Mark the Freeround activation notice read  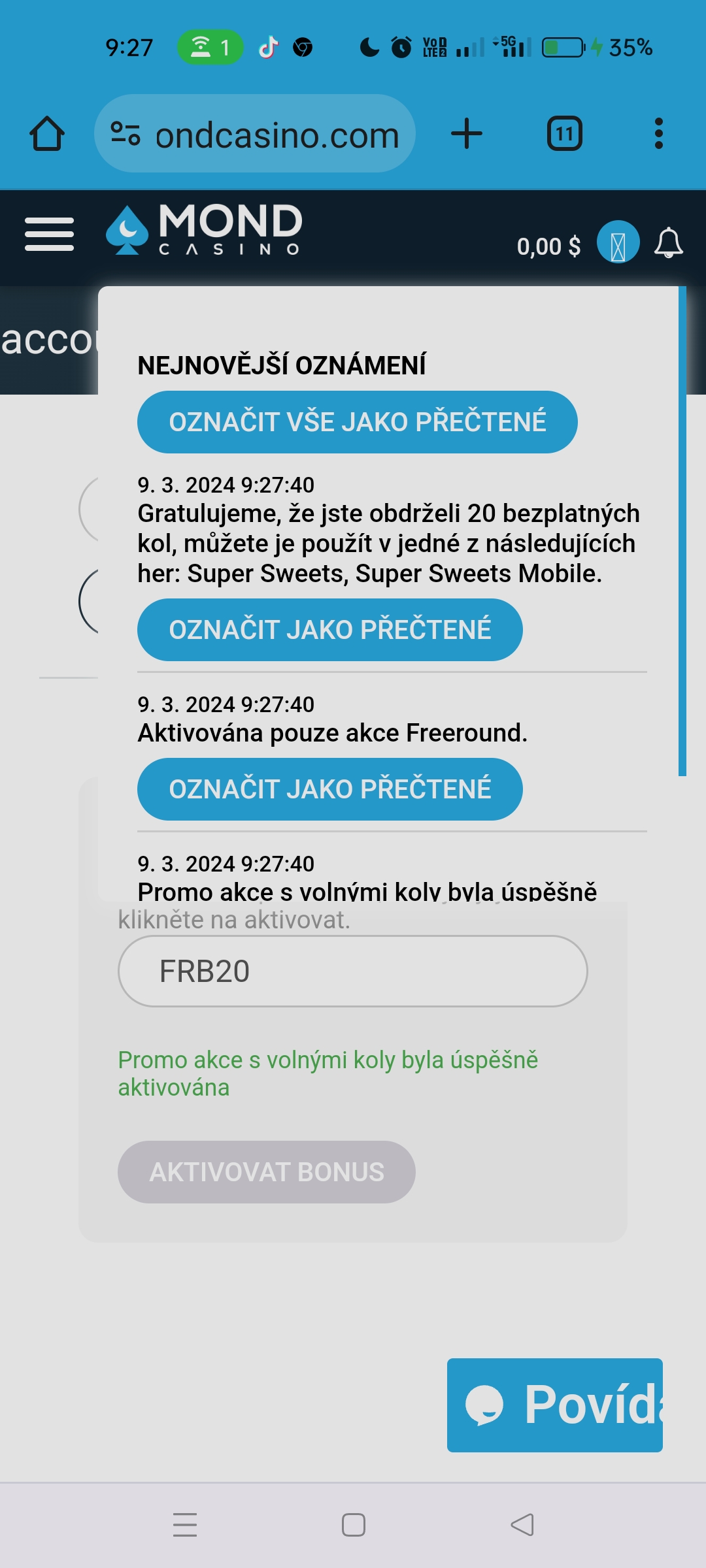tap(329, 789)
